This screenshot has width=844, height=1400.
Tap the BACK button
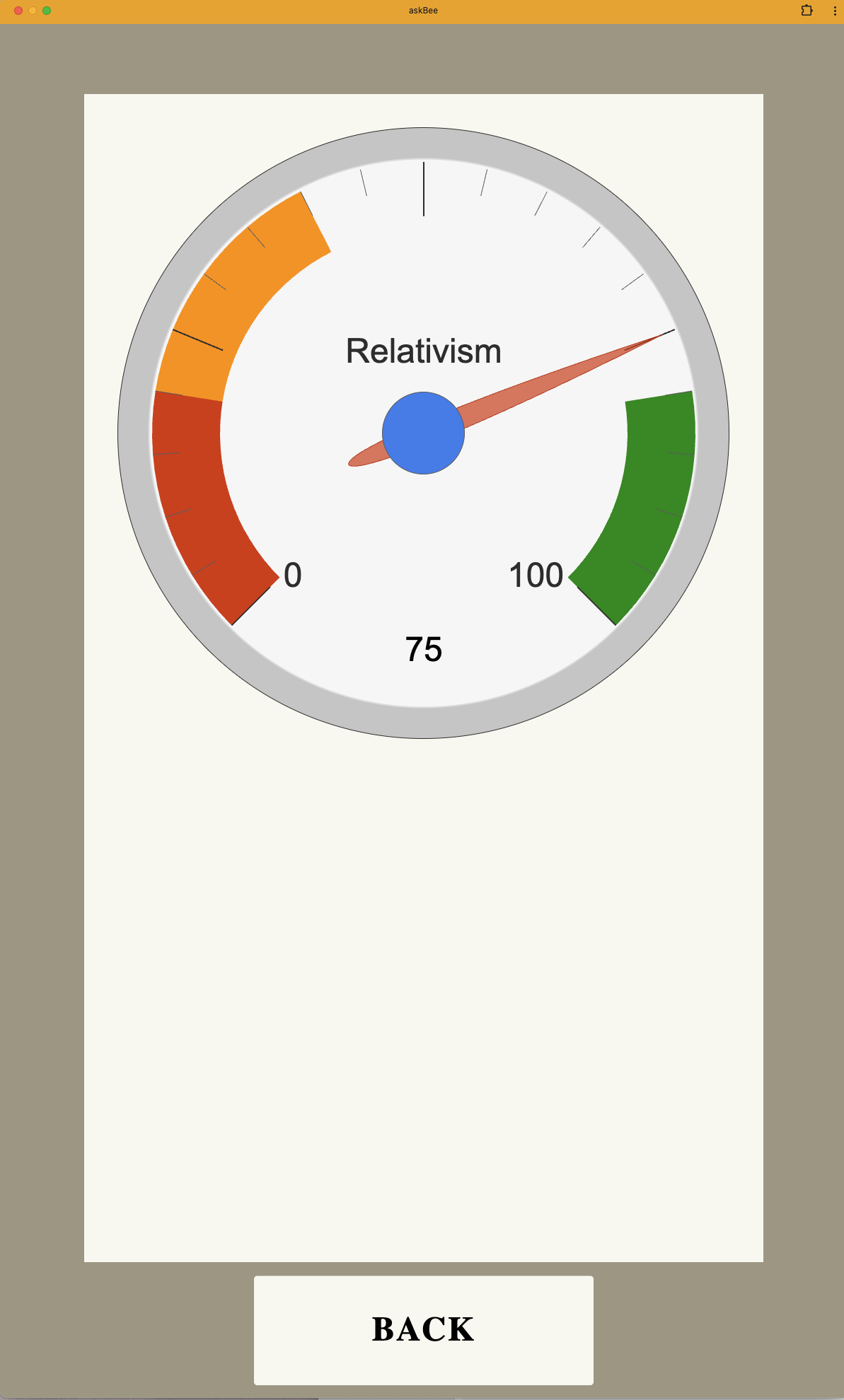(423, 1330)
